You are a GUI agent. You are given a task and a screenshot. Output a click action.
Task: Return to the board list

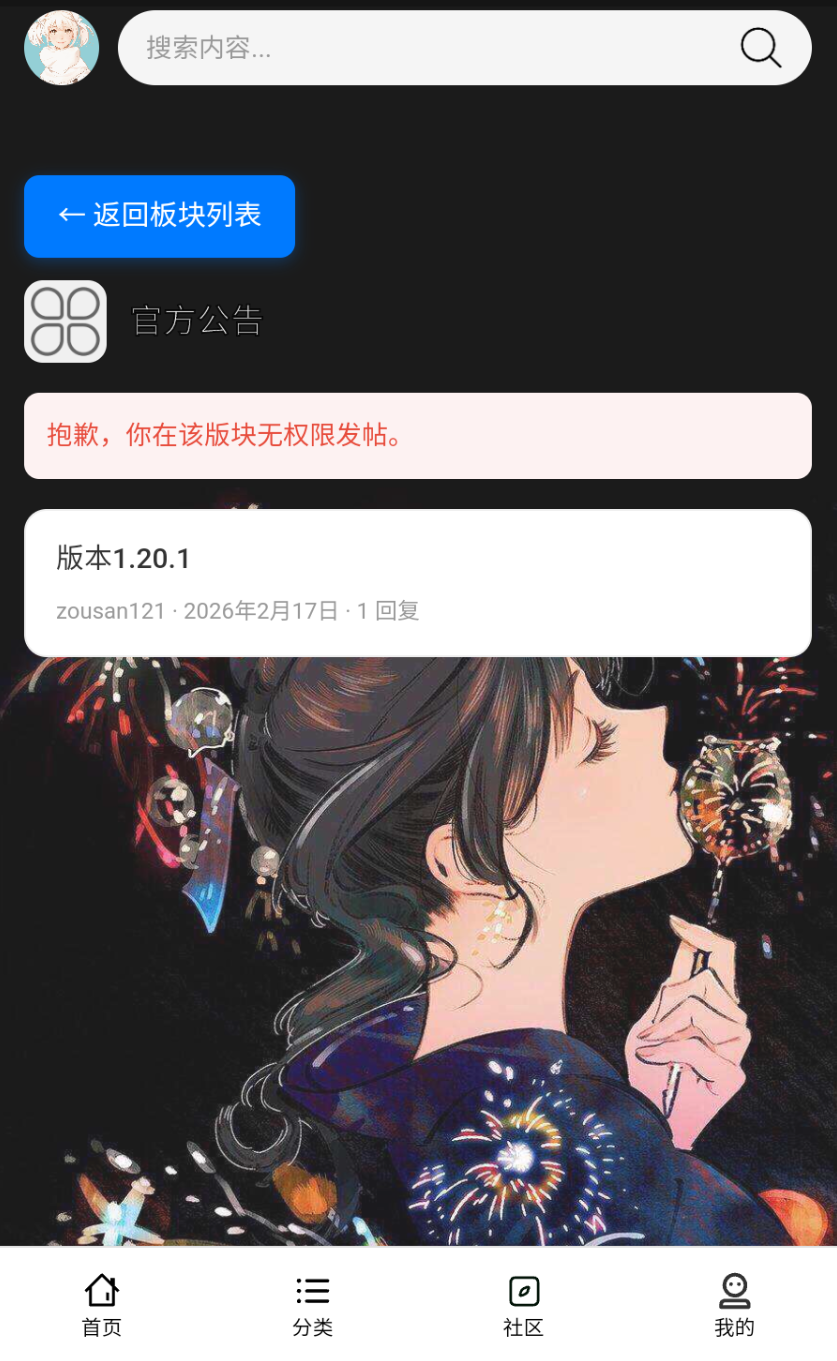click(159, 216)
